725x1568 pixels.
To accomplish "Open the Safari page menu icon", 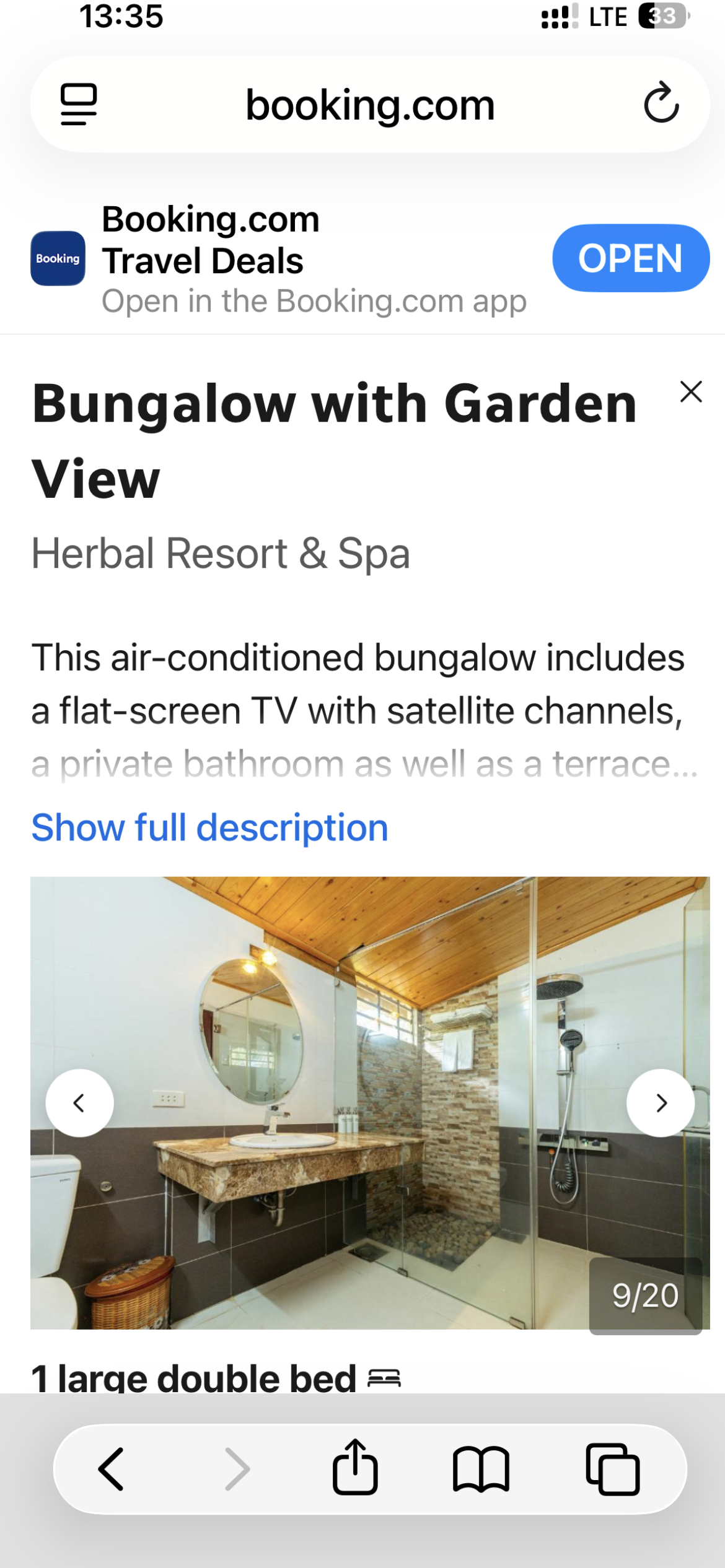I will (79, 104).
